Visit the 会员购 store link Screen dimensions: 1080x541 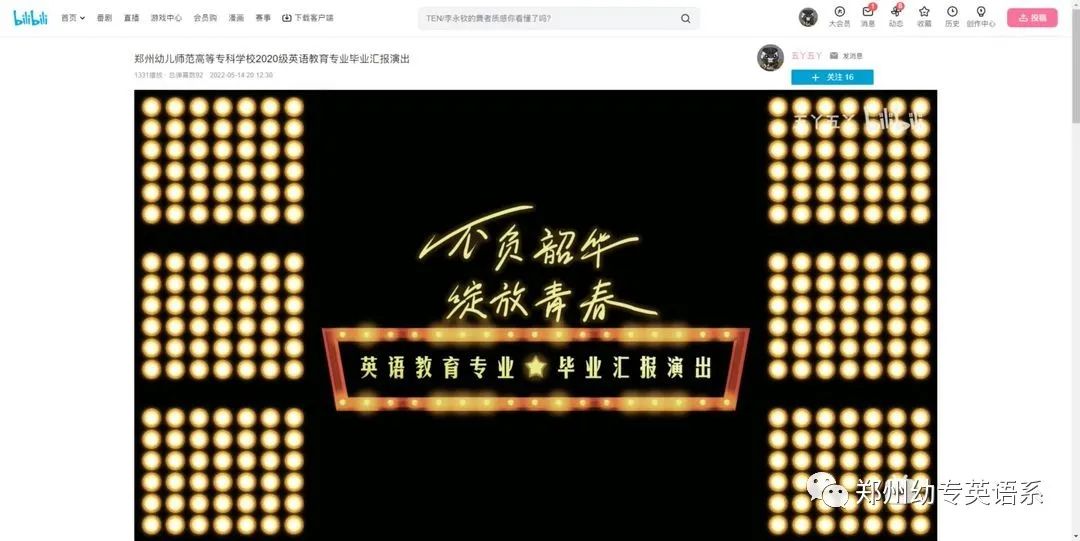[x=205, y=18]
